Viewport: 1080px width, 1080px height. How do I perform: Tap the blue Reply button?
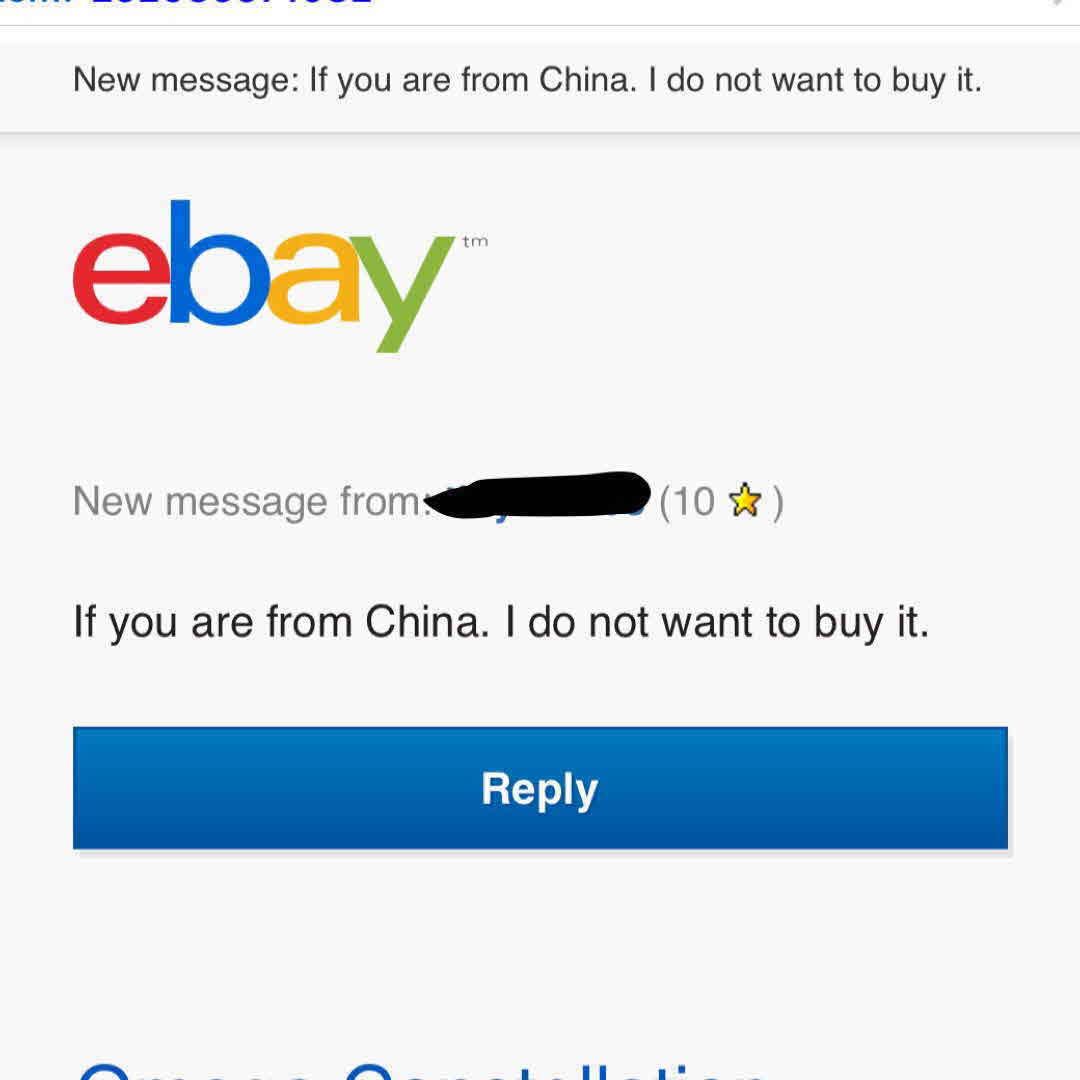[x=540, y=789]
